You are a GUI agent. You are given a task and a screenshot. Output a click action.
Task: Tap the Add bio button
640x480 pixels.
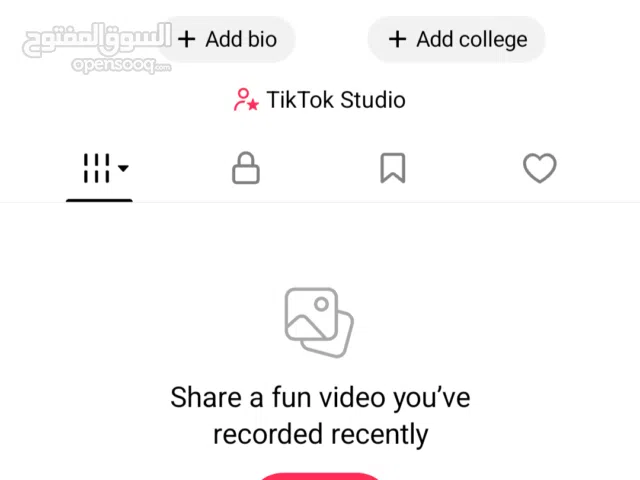(228, 40)
